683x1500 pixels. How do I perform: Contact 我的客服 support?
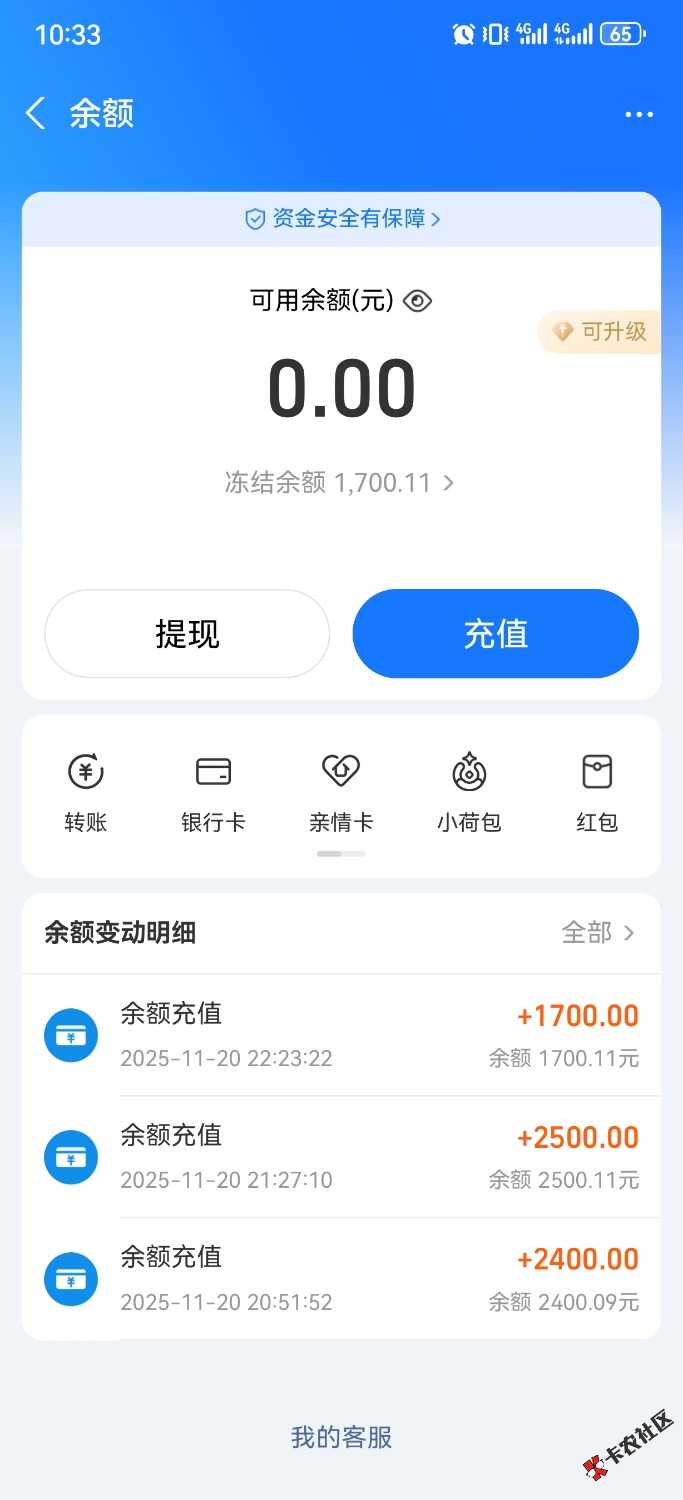pos(341,1438)
